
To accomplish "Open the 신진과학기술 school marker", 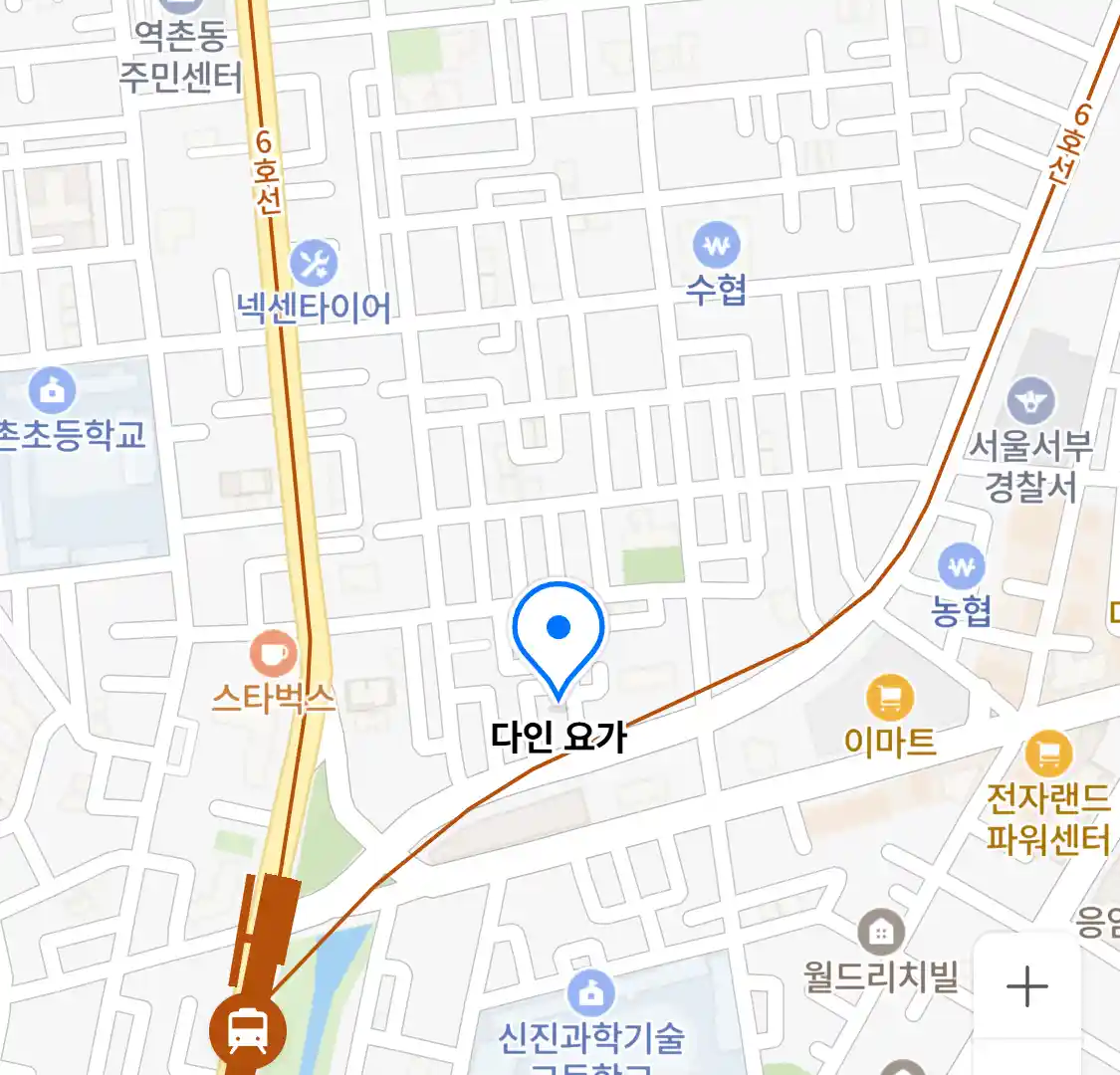I will point(591,992).
